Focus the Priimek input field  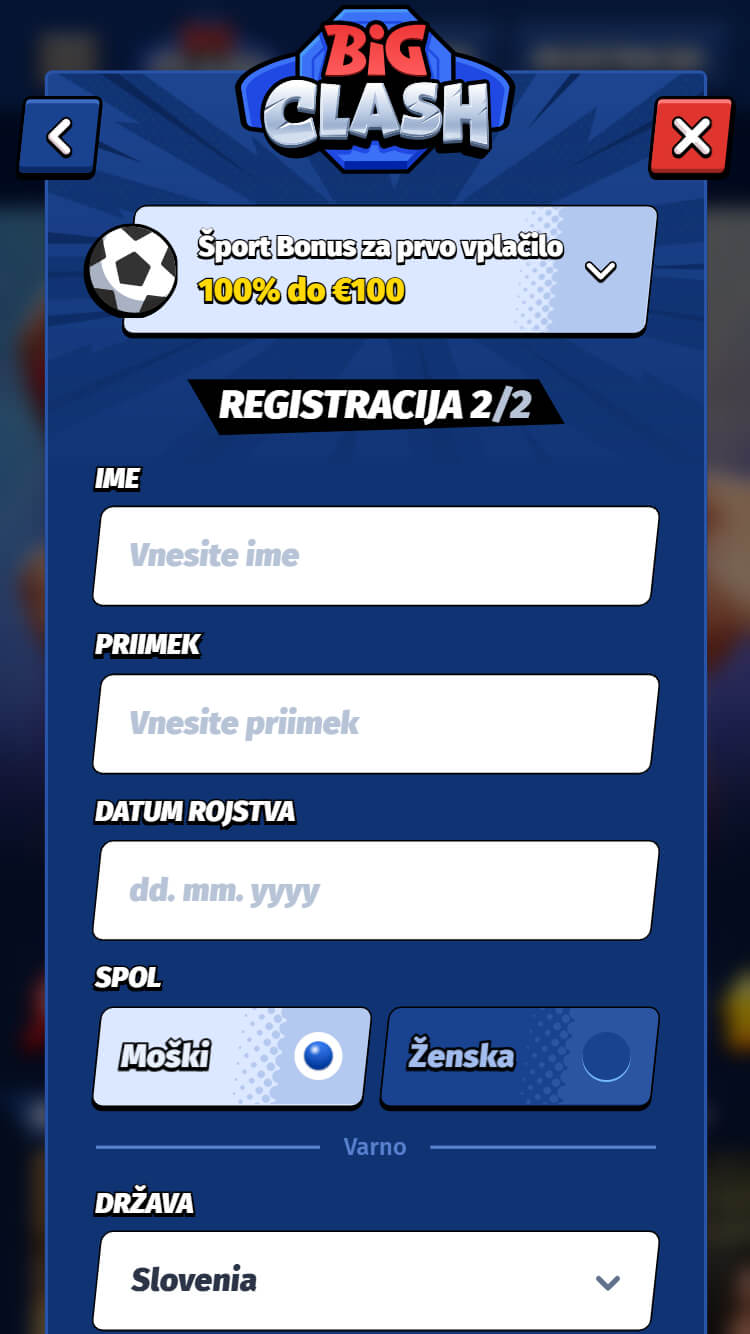point(376,724)
